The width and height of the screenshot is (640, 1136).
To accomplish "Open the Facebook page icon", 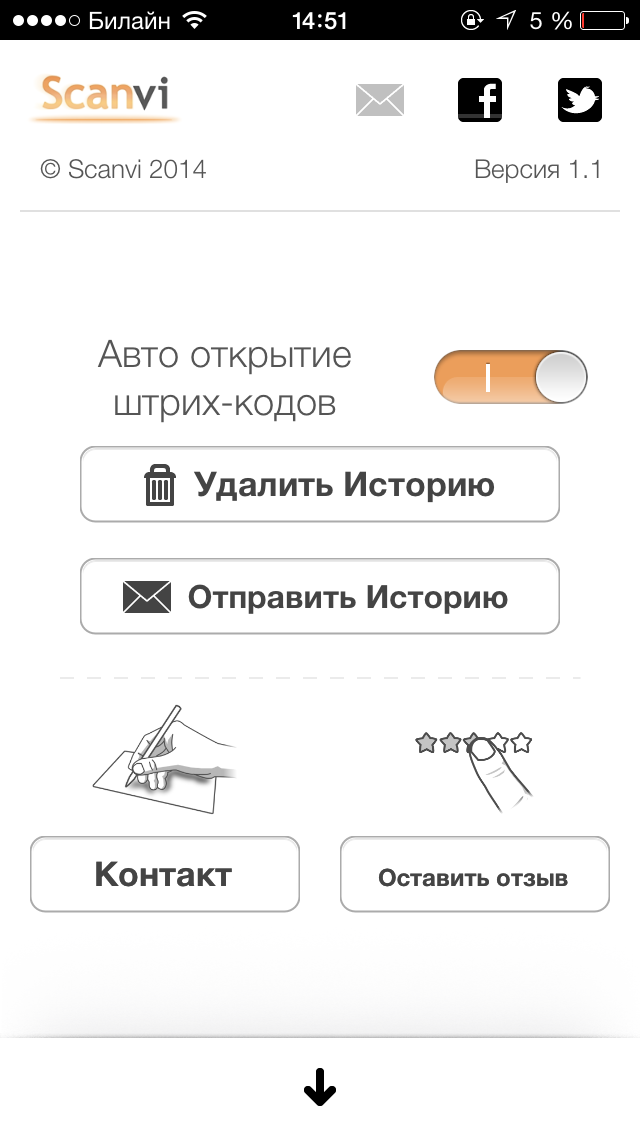I will pos(480,100).
